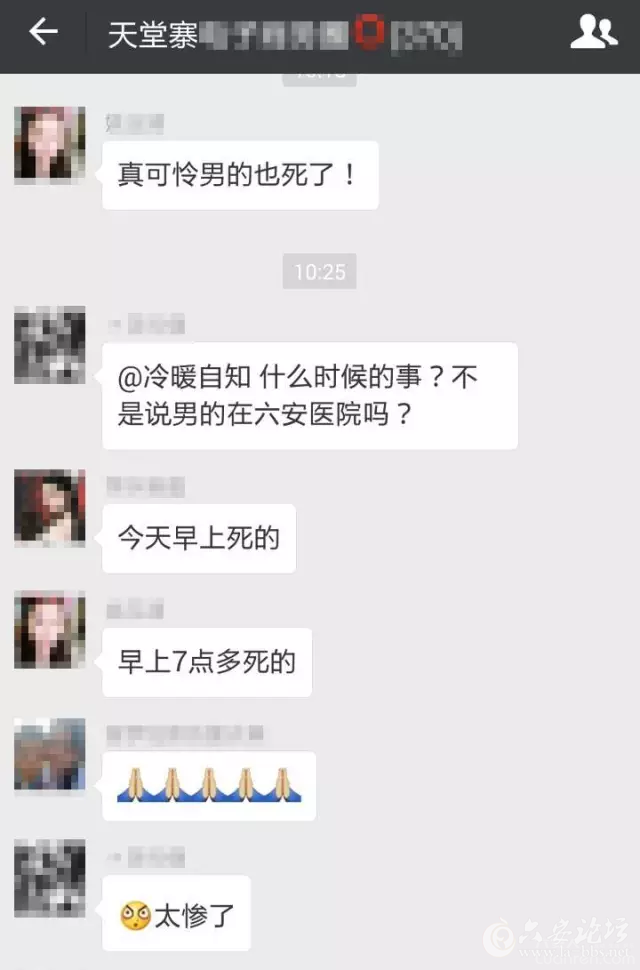
Task: Open the group members icon
Action: [x=593, y=34]
